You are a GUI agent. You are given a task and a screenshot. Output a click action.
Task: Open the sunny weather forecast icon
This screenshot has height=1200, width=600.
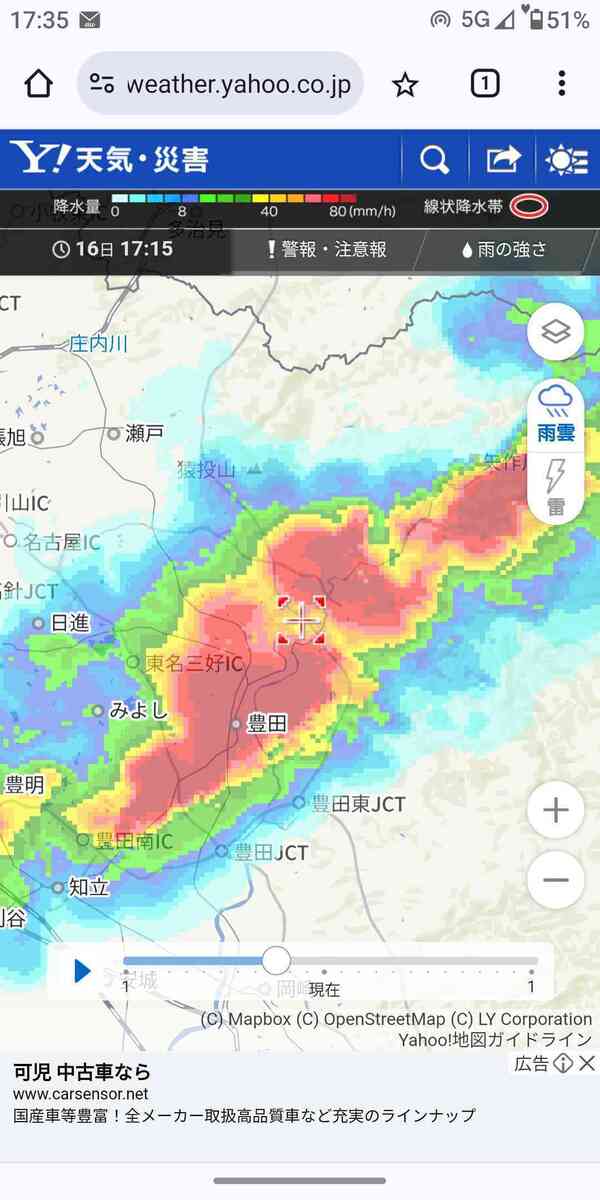click(567, 159)
